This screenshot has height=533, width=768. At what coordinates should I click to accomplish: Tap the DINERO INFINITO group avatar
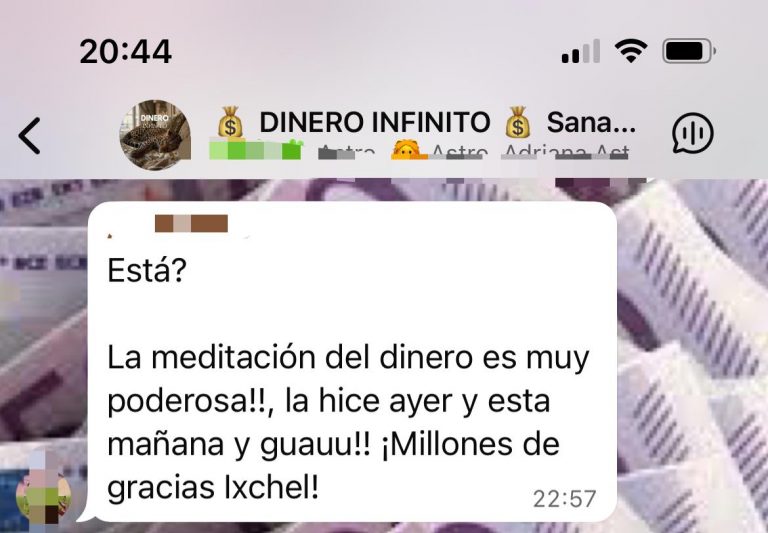point(155,134)
